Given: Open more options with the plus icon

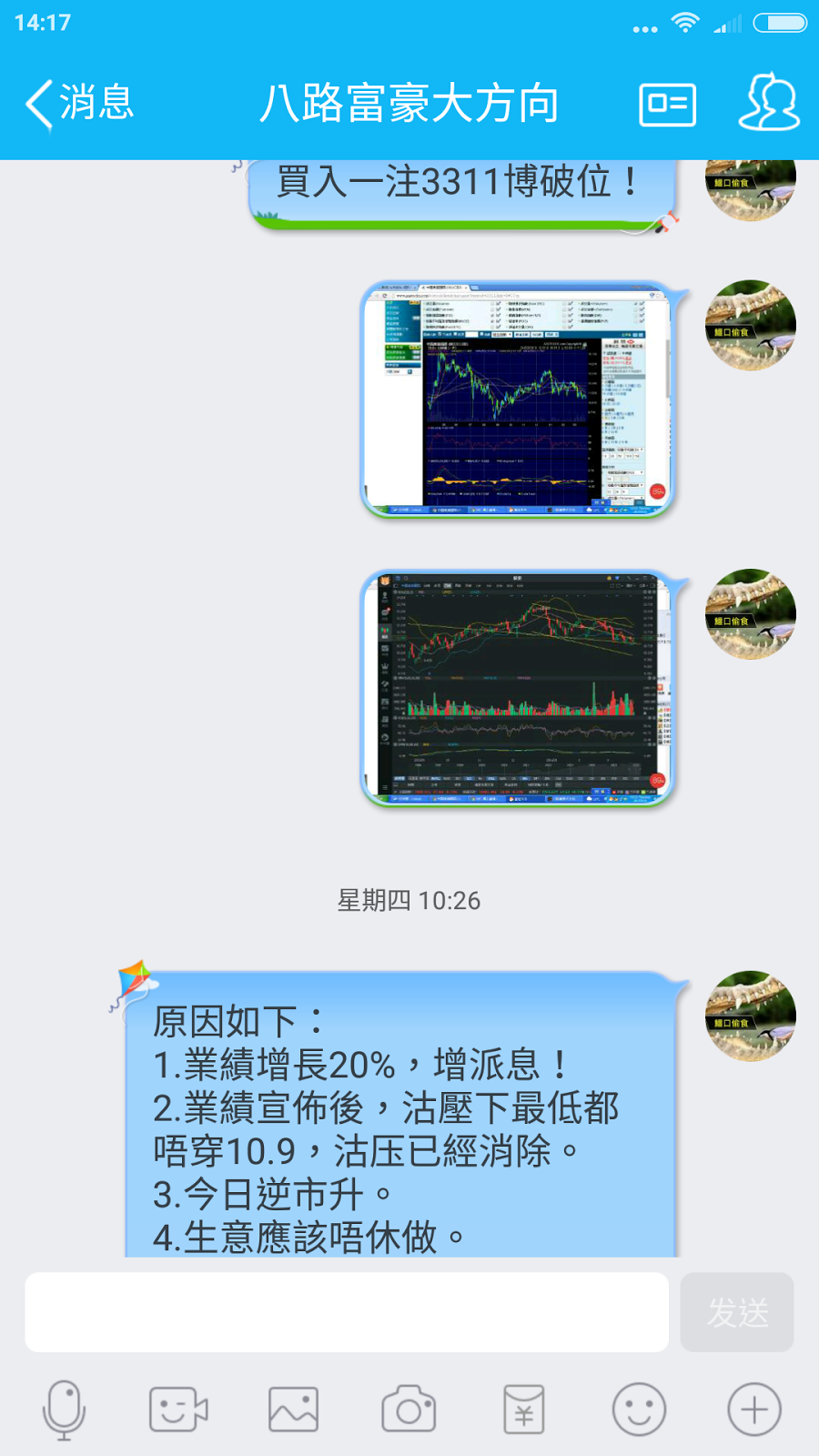Looking at the screenshot, I should click(754, 1410).
